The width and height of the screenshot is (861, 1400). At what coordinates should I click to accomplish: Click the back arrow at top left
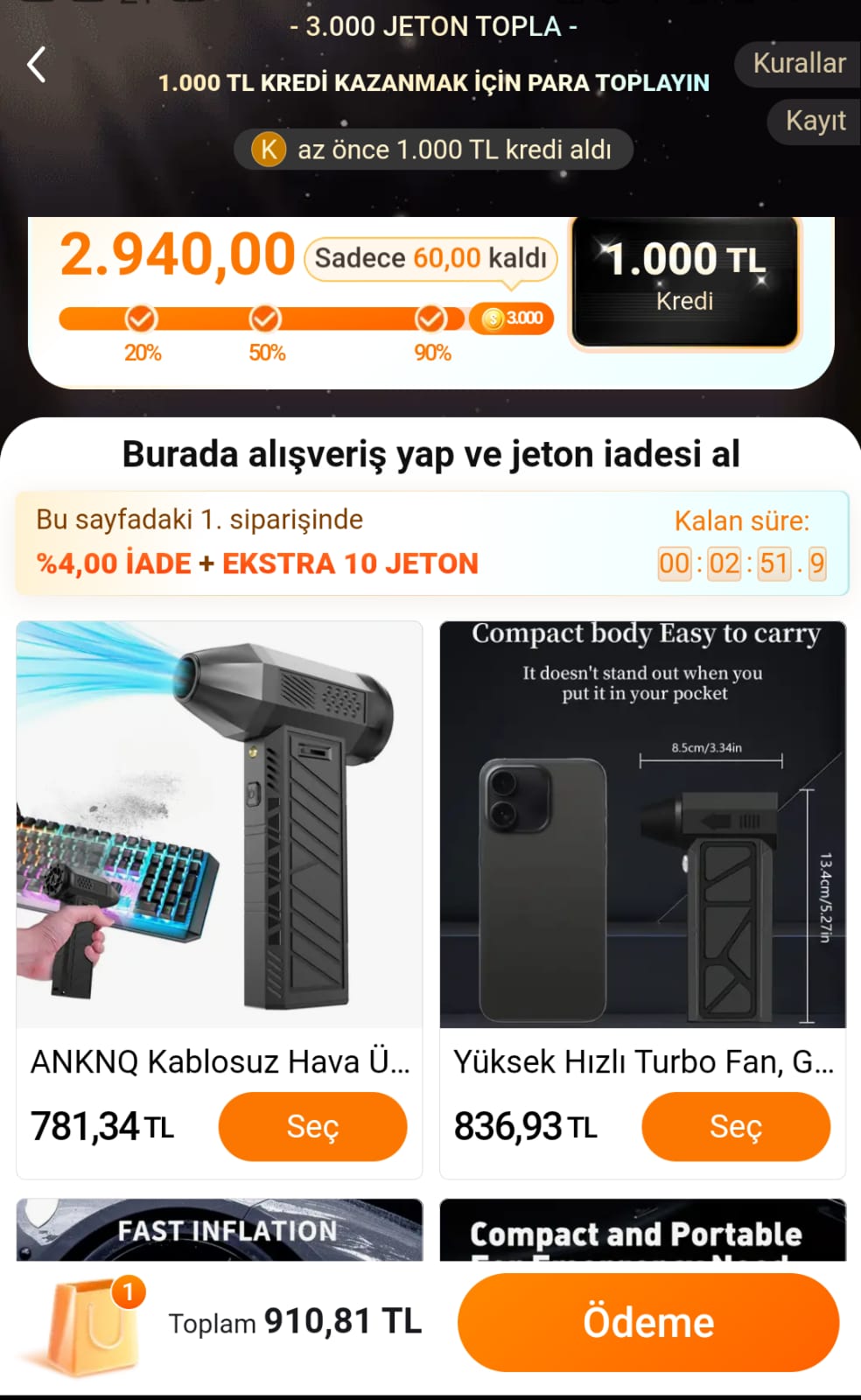(35, 66)
